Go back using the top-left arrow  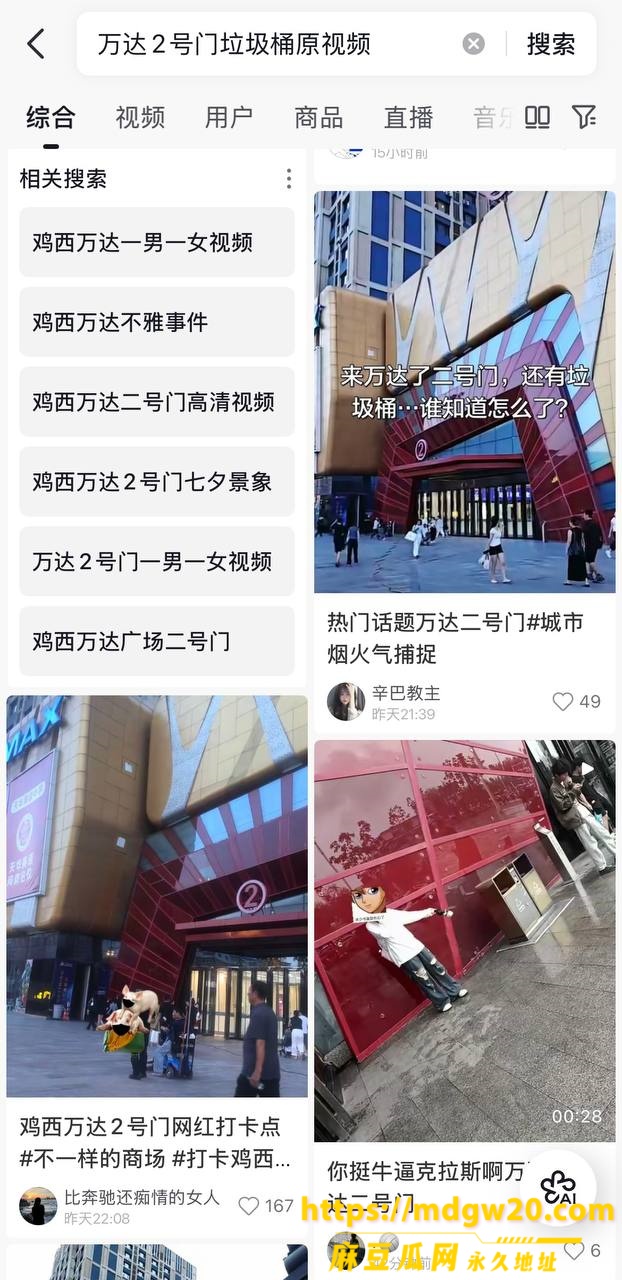coord(36,44)
